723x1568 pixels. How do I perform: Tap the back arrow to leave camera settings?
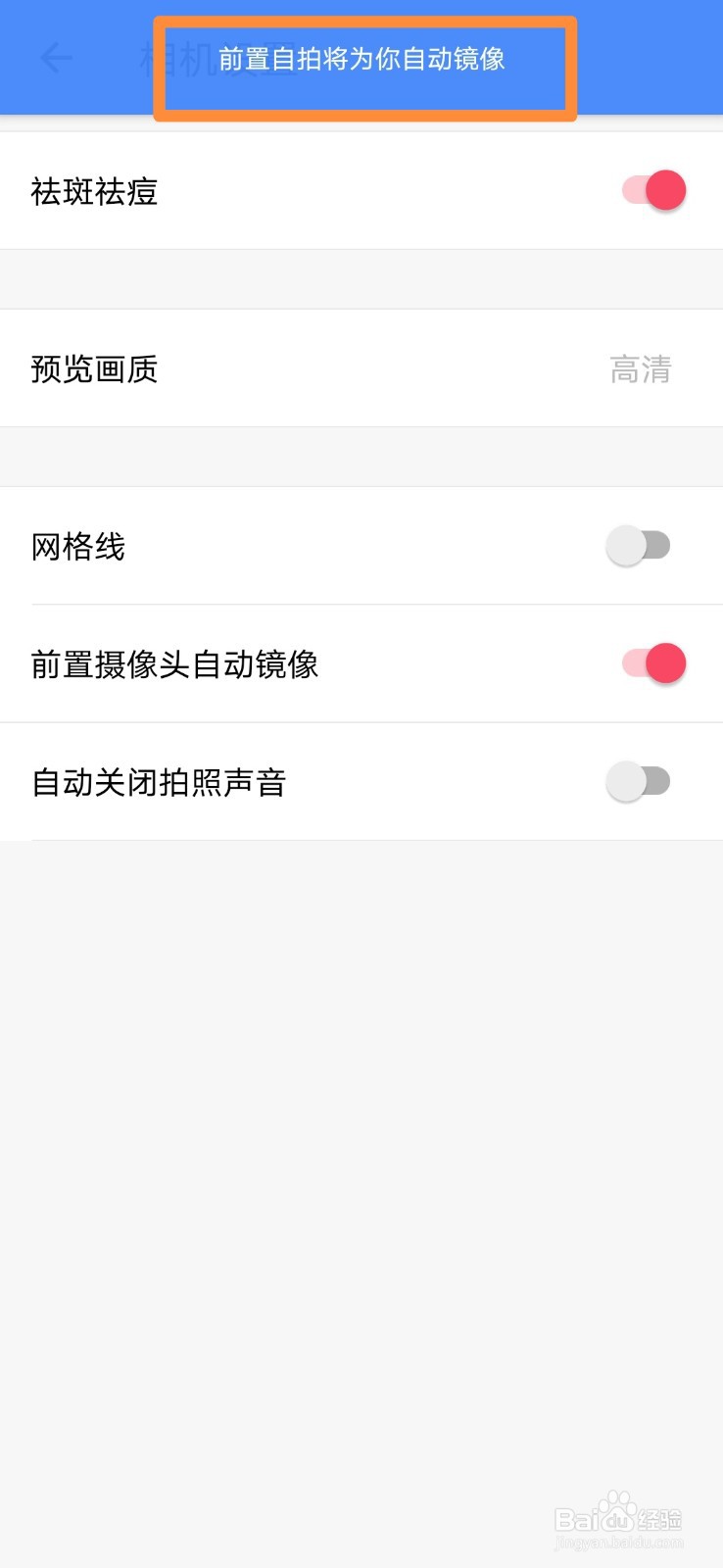pyautogui.click(x=56, y=58)
